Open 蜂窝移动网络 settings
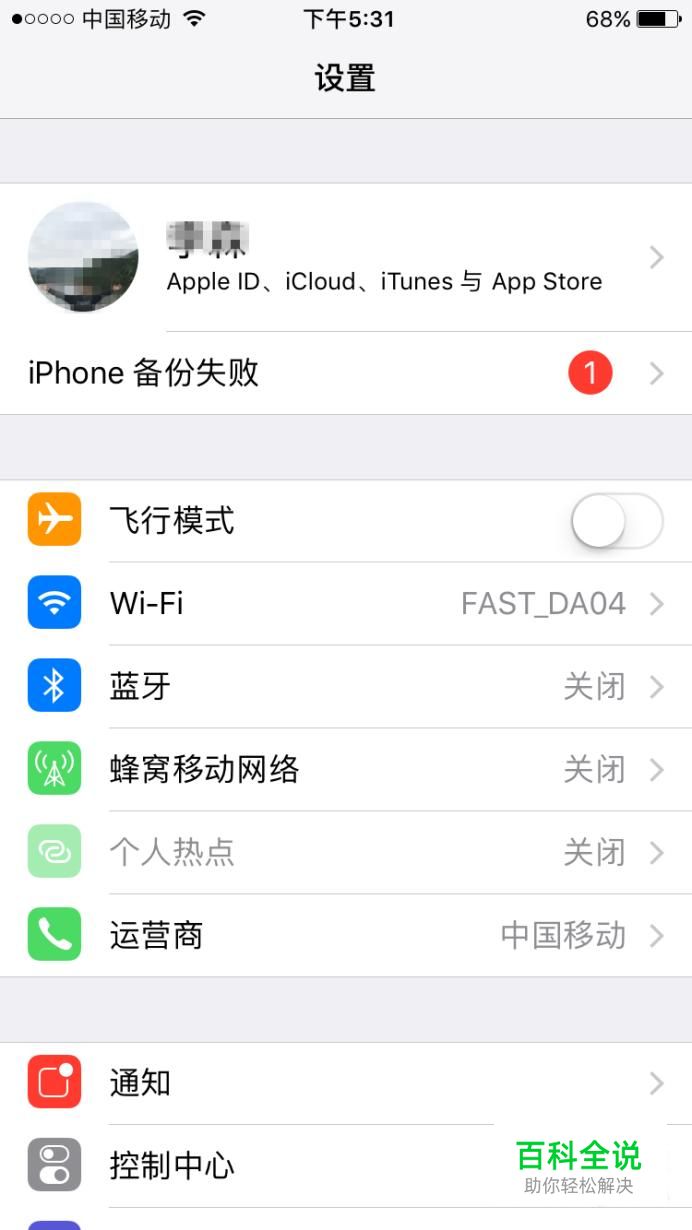Screen dimensions: 692x1230 346,770
